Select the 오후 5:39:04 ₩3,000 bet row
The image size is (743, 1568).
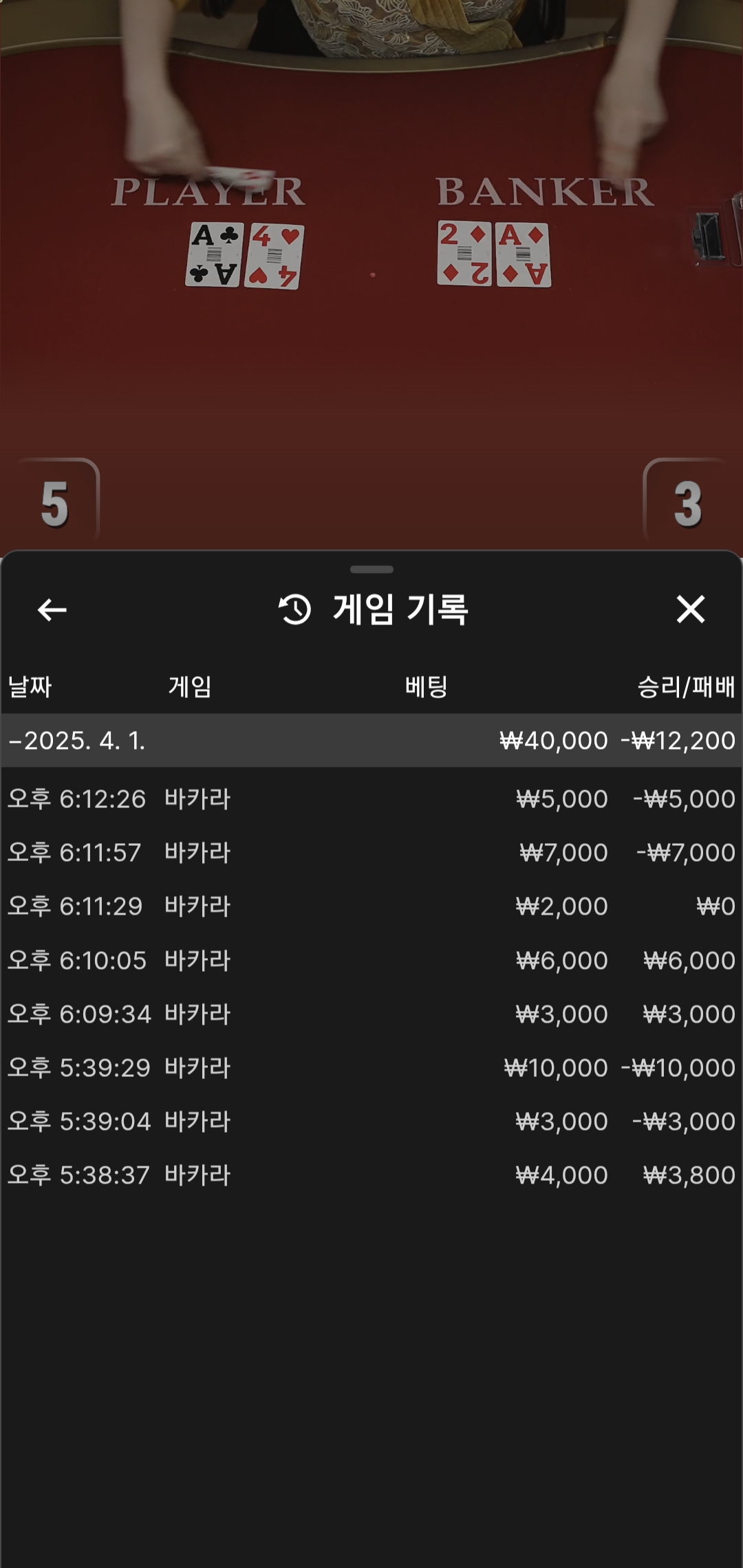(x=371, y=1121)
